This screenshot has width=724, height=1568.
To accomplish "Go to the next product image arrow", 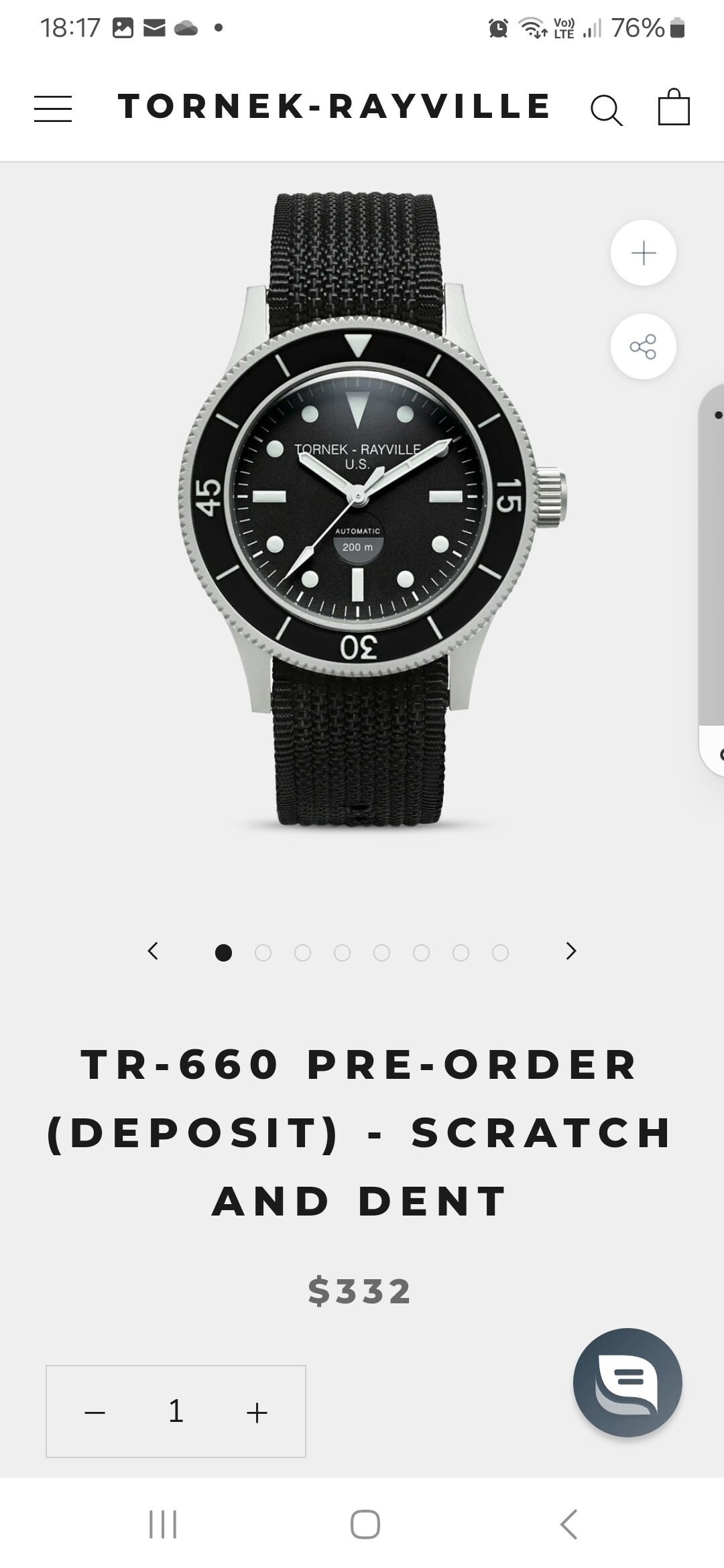I will tap(571, 951).
